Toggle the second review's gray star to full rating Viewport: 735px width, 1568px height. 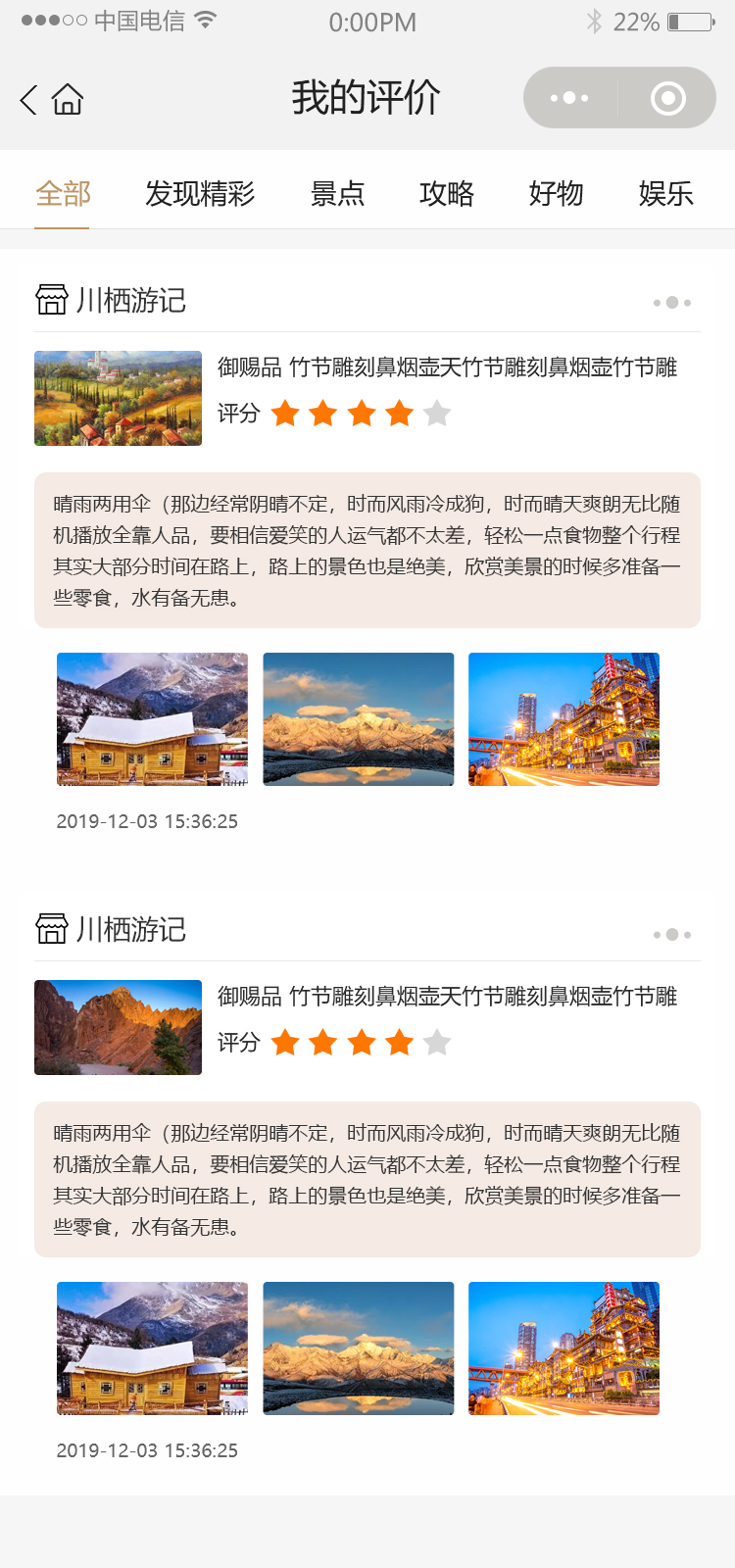tap(436, 1043)
